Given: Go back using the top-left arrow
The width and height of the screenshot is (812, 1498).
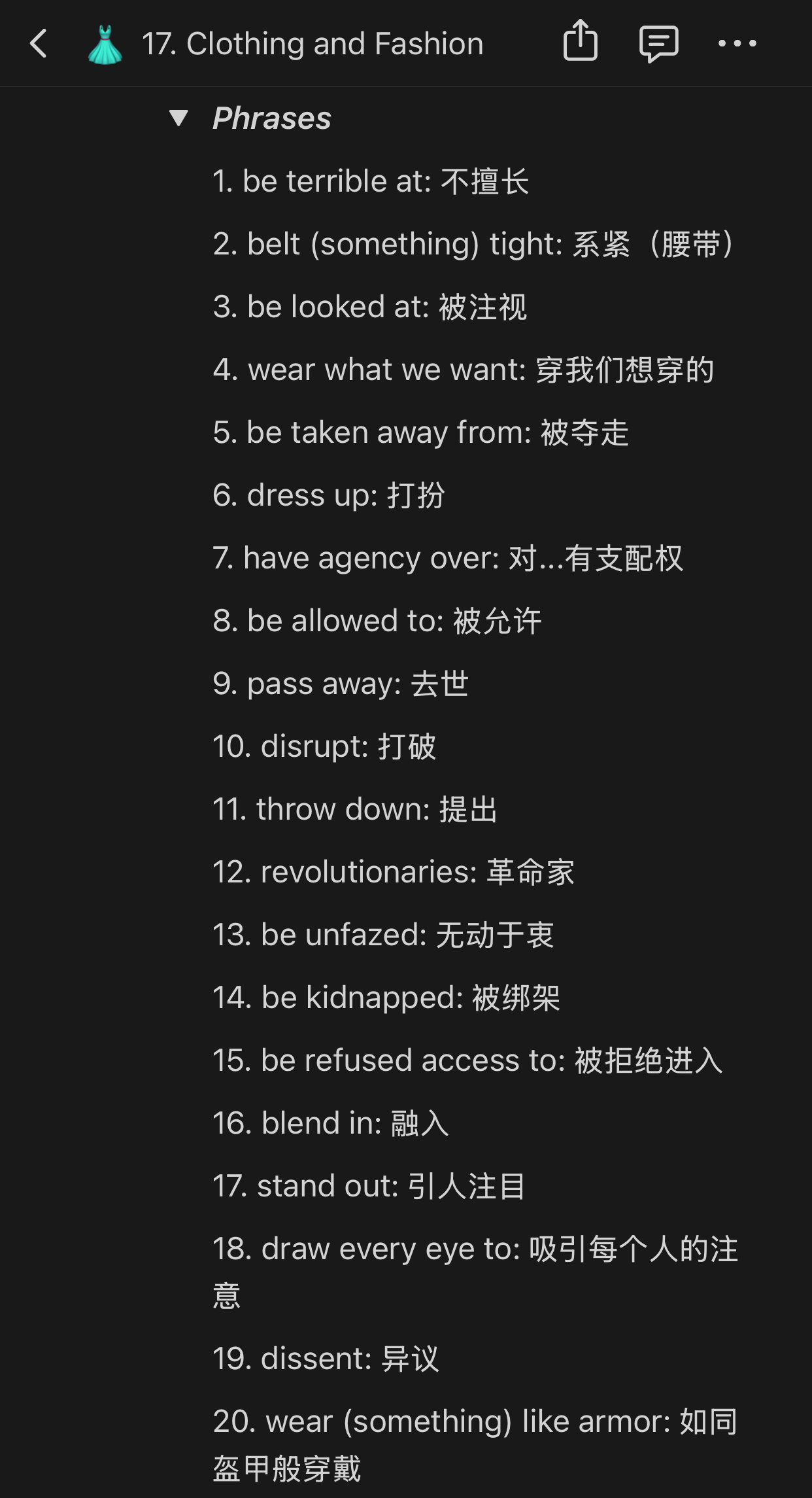Looking at the screenshot, I should (x=39, y=44).
